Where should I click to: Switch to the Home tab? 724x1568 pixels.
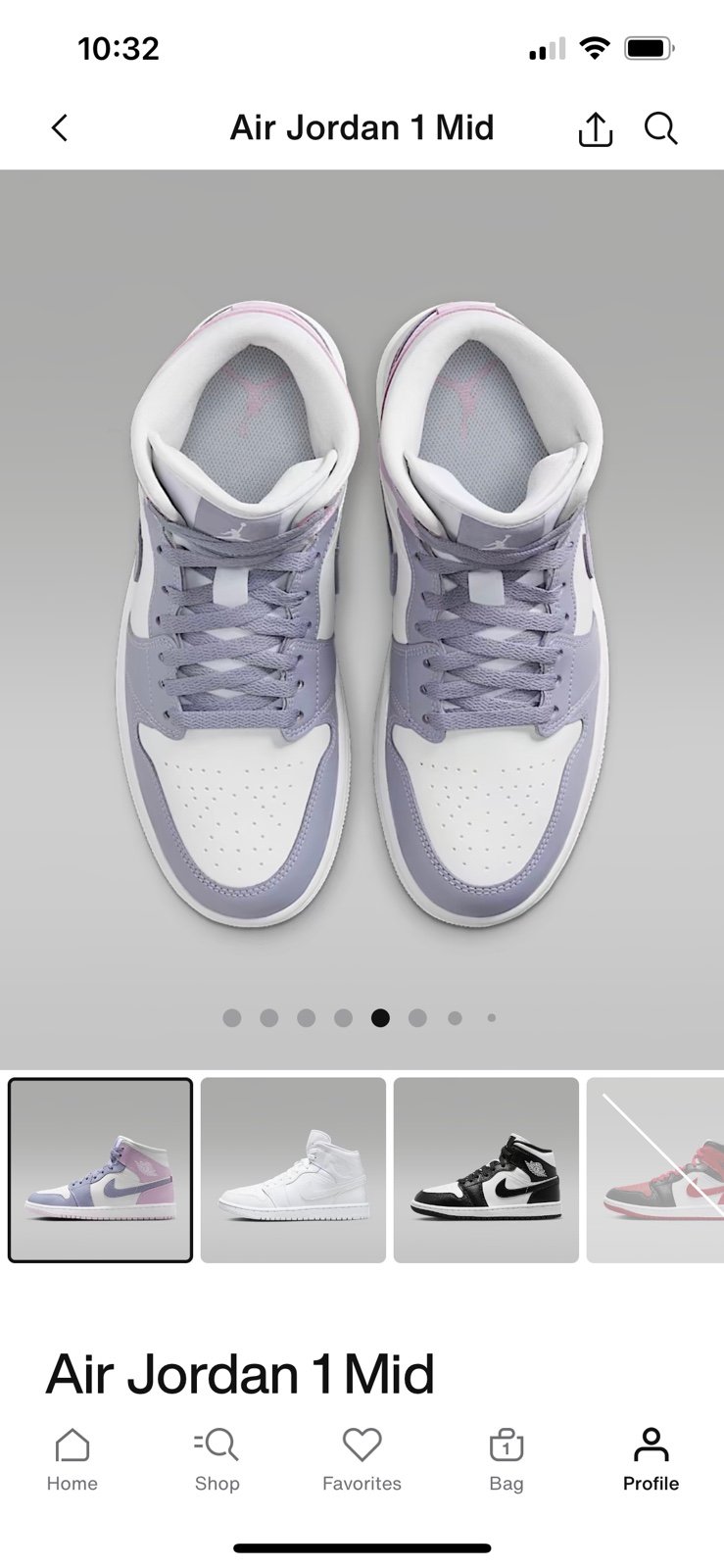coord(72,1459)
